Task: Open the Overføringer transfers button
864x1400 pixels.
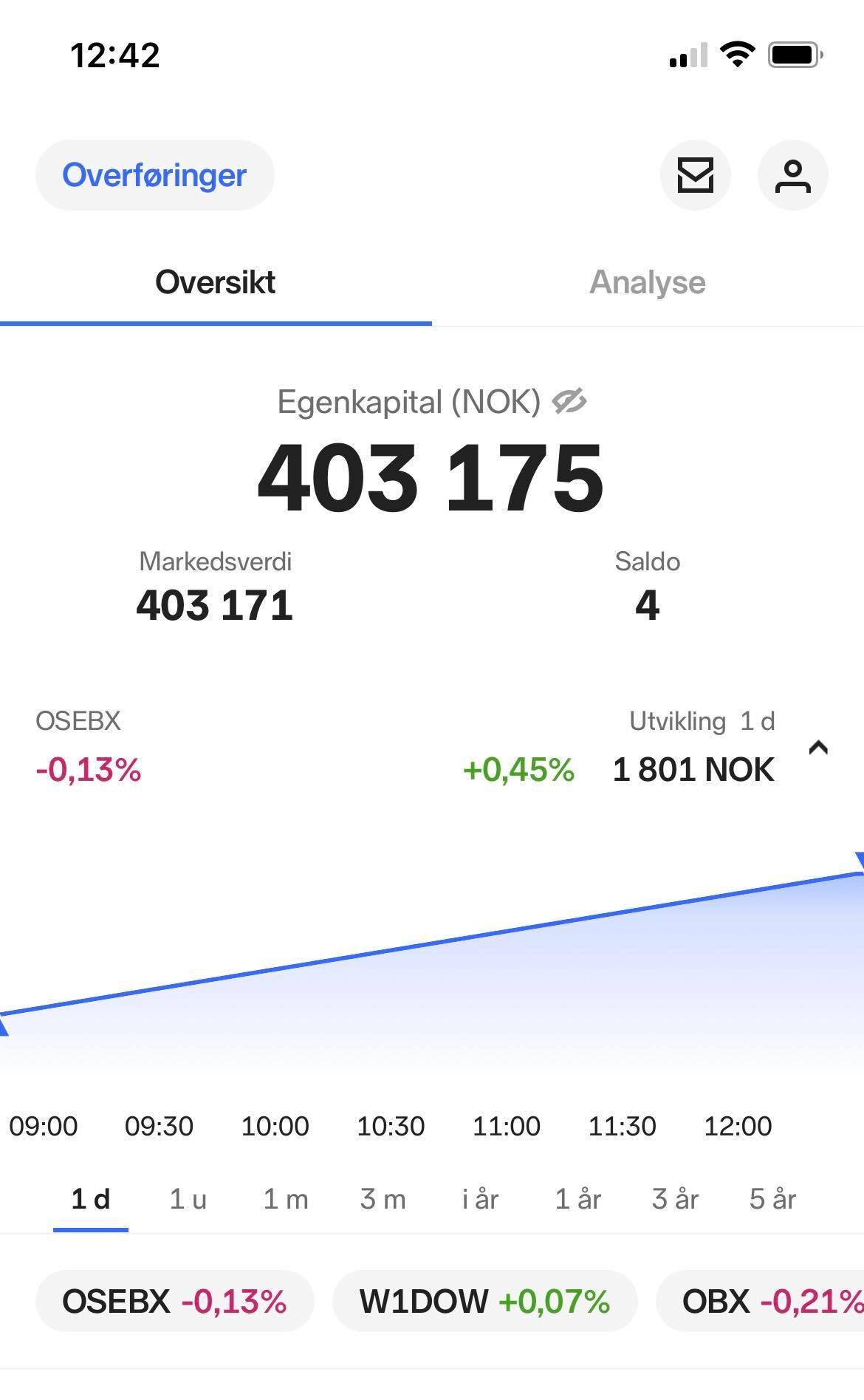Action: (154, 175)
